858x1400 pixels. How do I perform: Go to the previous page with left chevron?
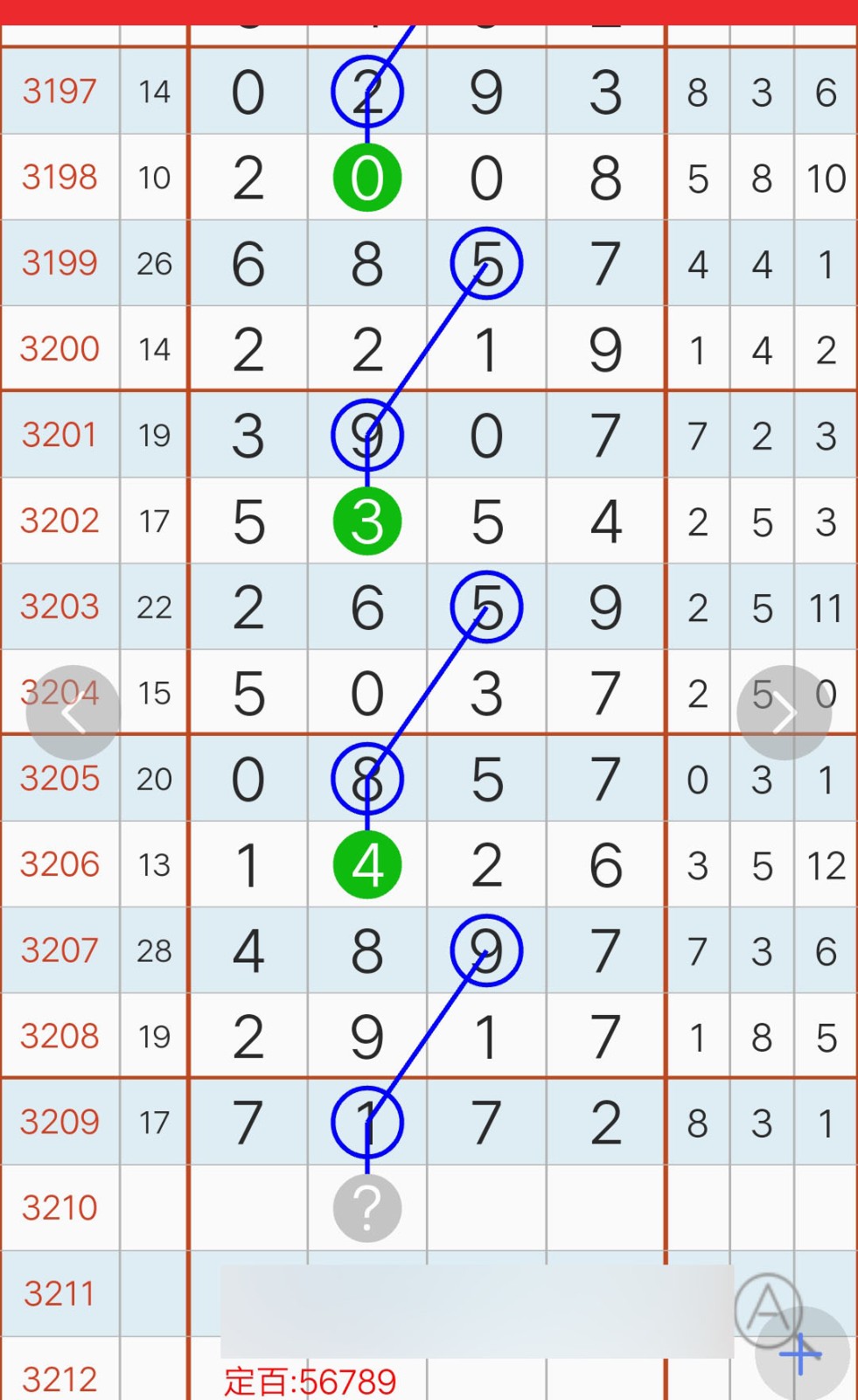[x=73, y=713]
